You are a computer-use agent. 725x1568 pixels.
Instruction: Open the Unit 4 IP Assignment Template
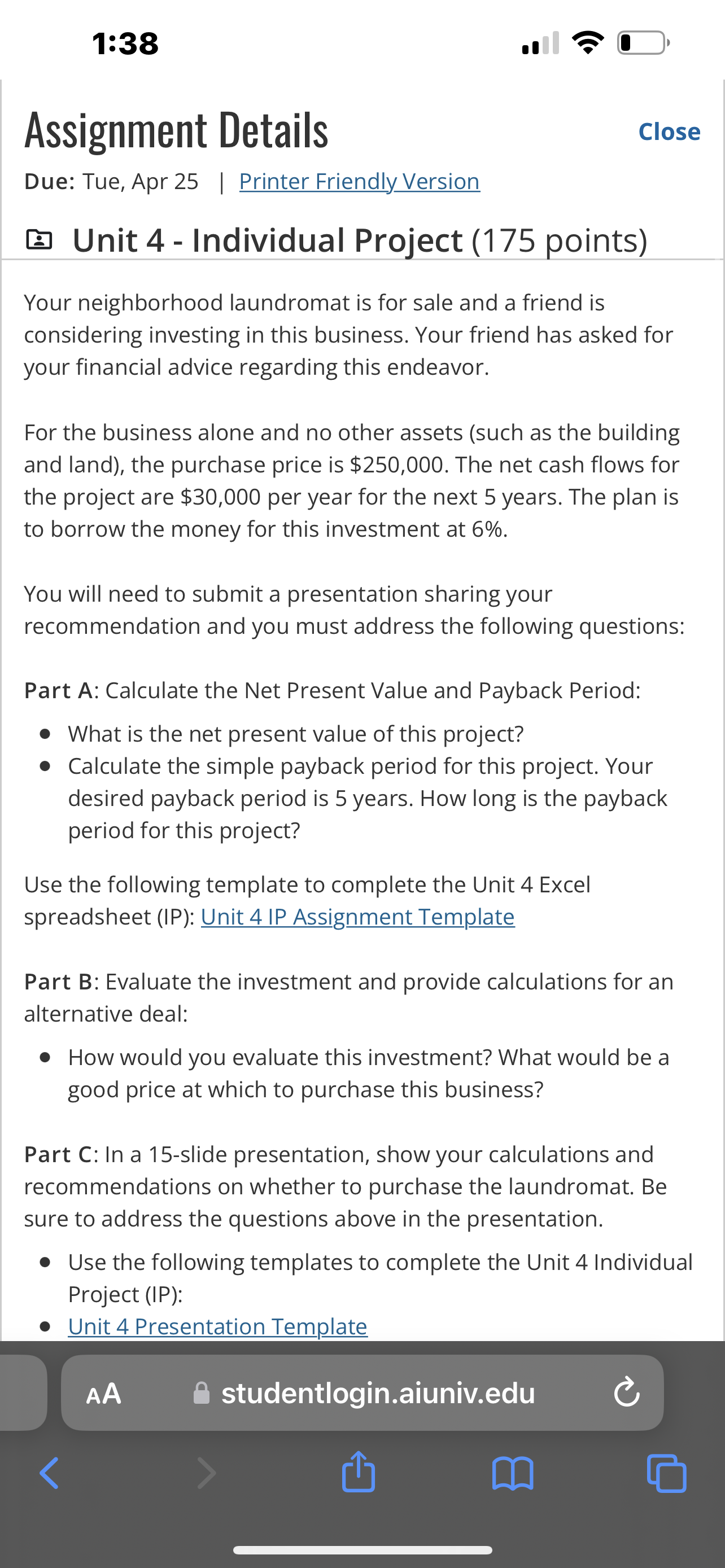pos(357,916)
